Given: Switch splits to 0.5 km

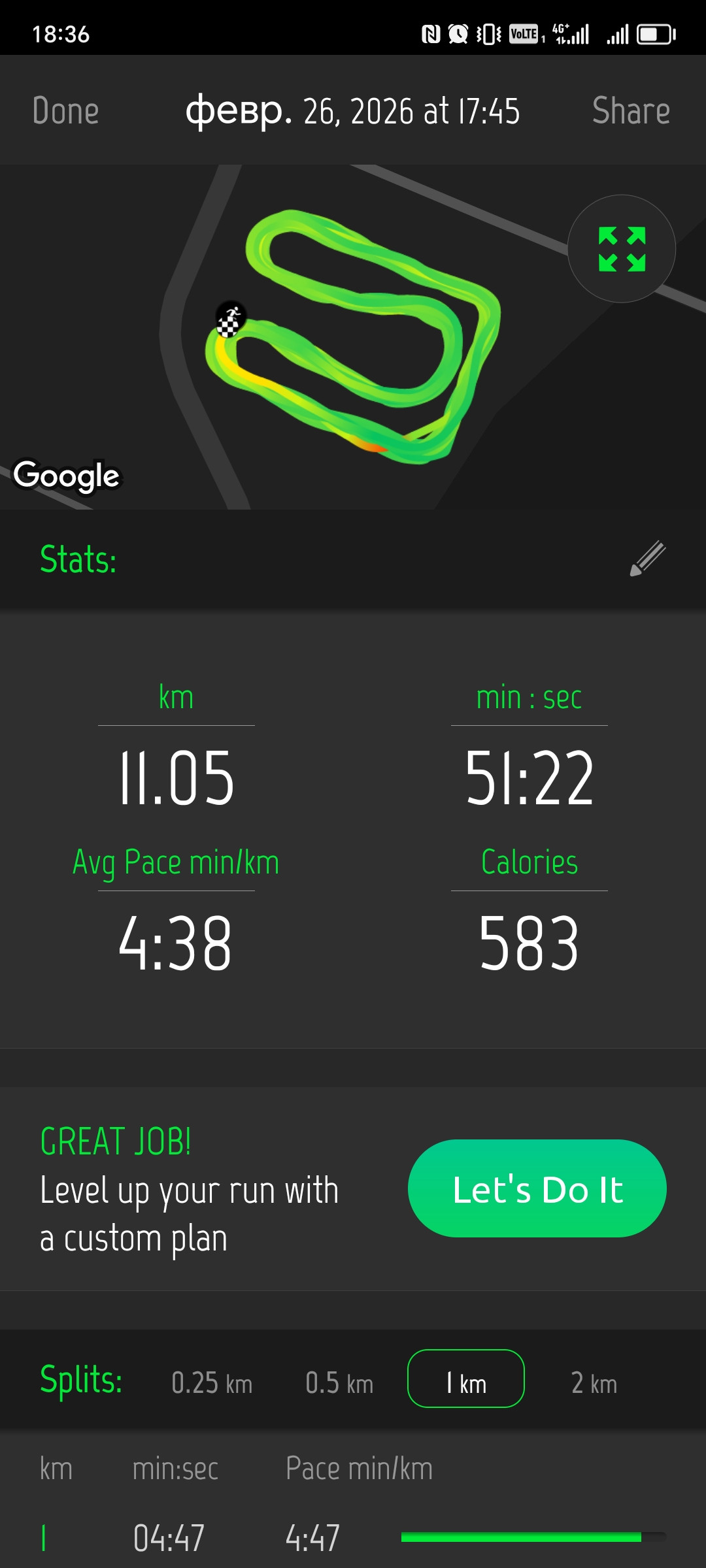Looking at the screenshot, I should [x=339, y=1383].
